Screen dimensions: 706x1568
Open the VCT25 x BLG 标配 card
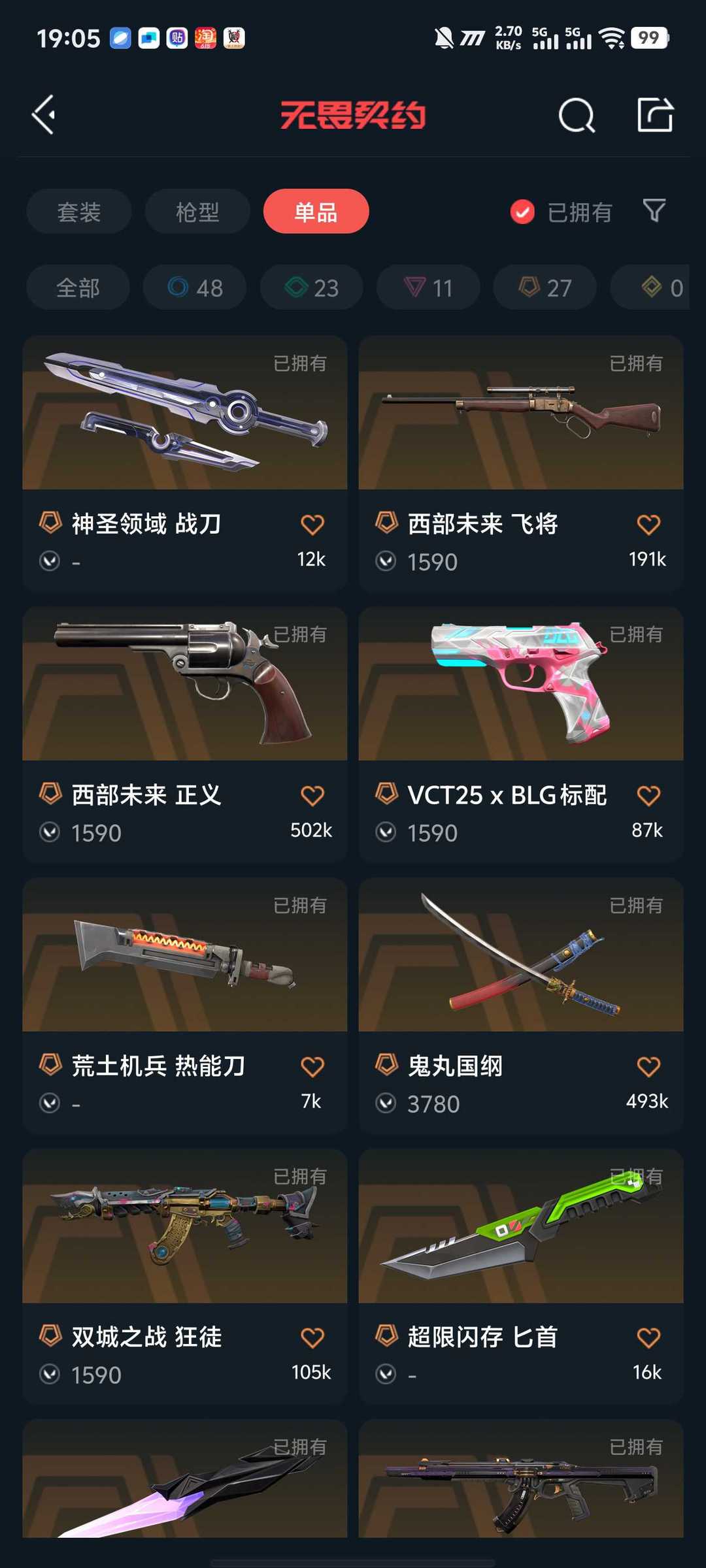pos(521,735)
